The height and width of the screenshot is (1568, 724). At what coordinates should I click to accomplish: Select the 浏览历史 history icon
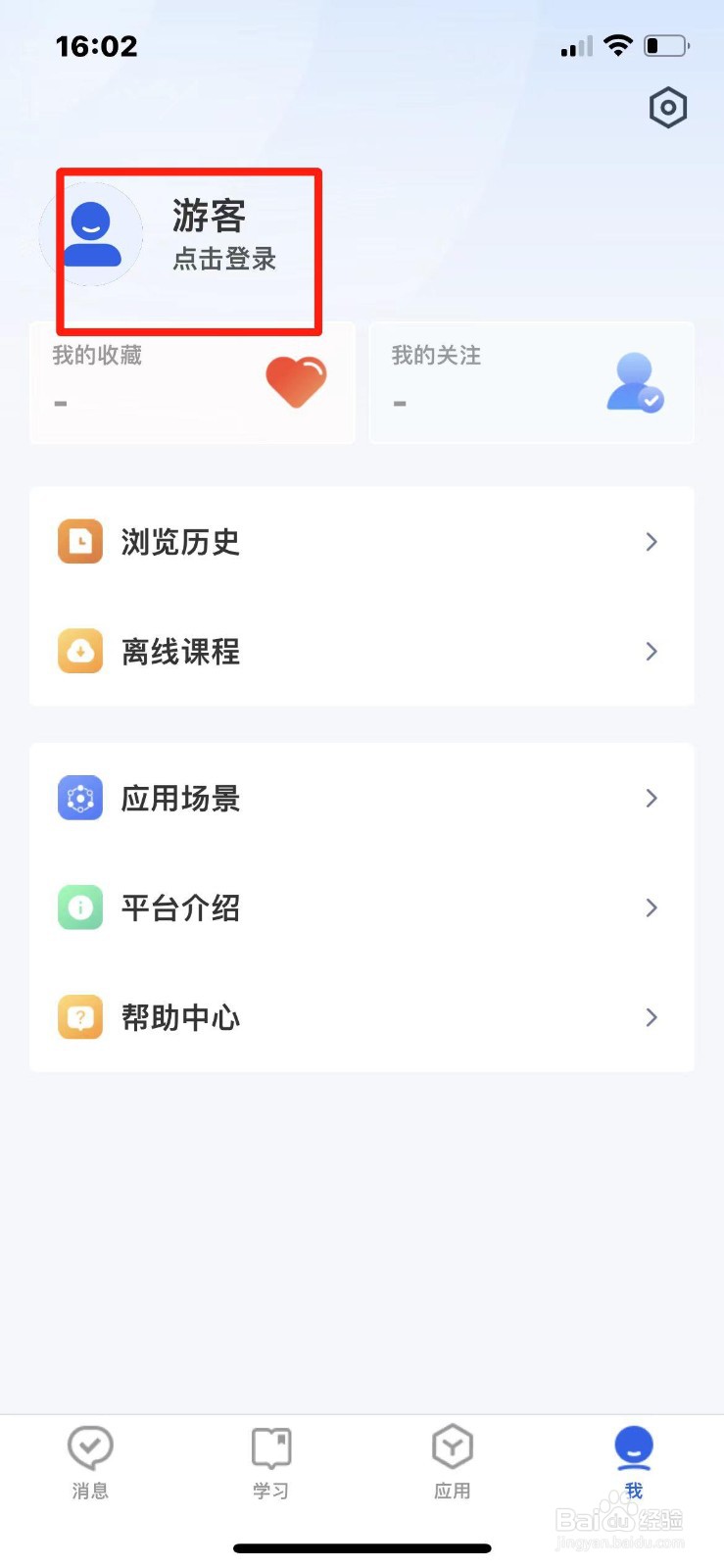point(79,541)
